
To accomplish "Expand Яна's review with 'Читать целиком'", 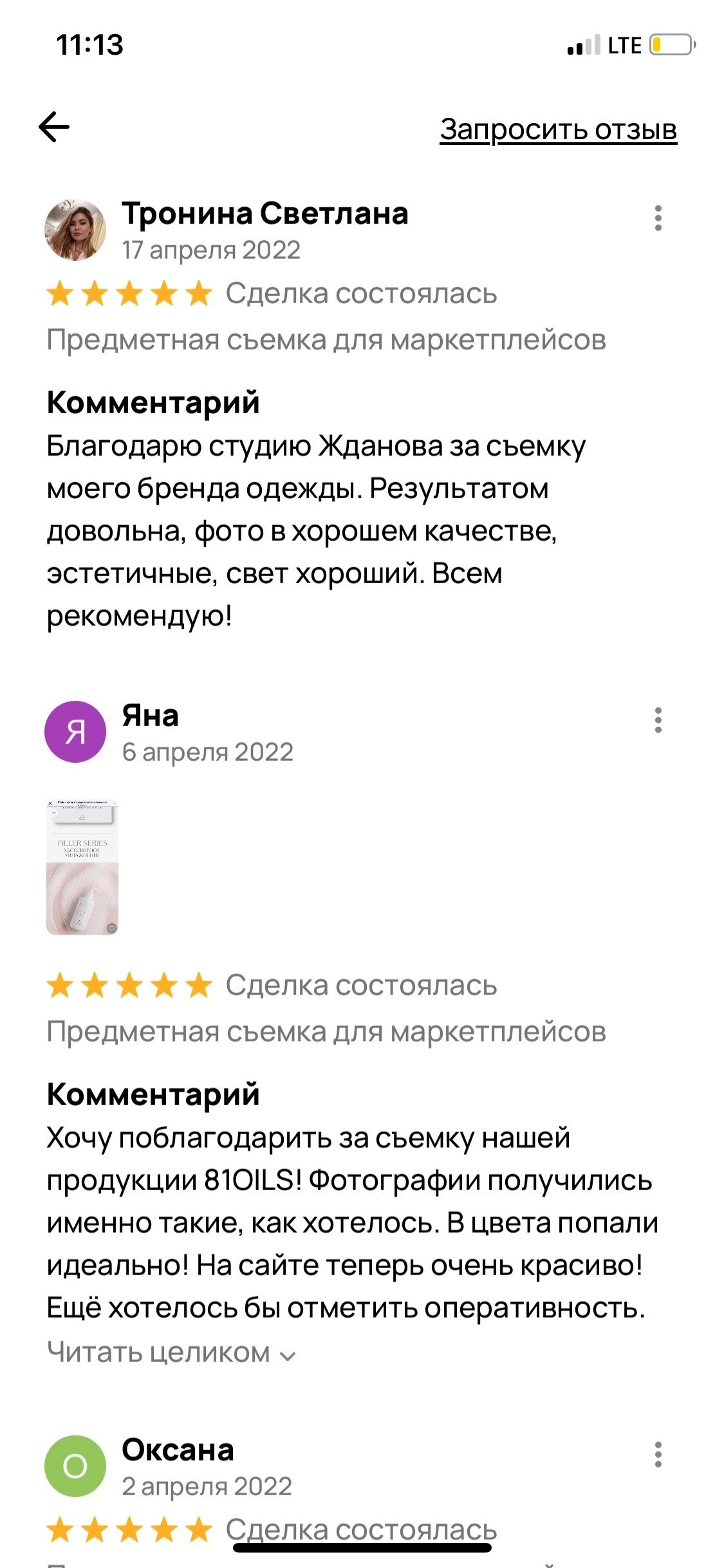I will (171, 1352).
